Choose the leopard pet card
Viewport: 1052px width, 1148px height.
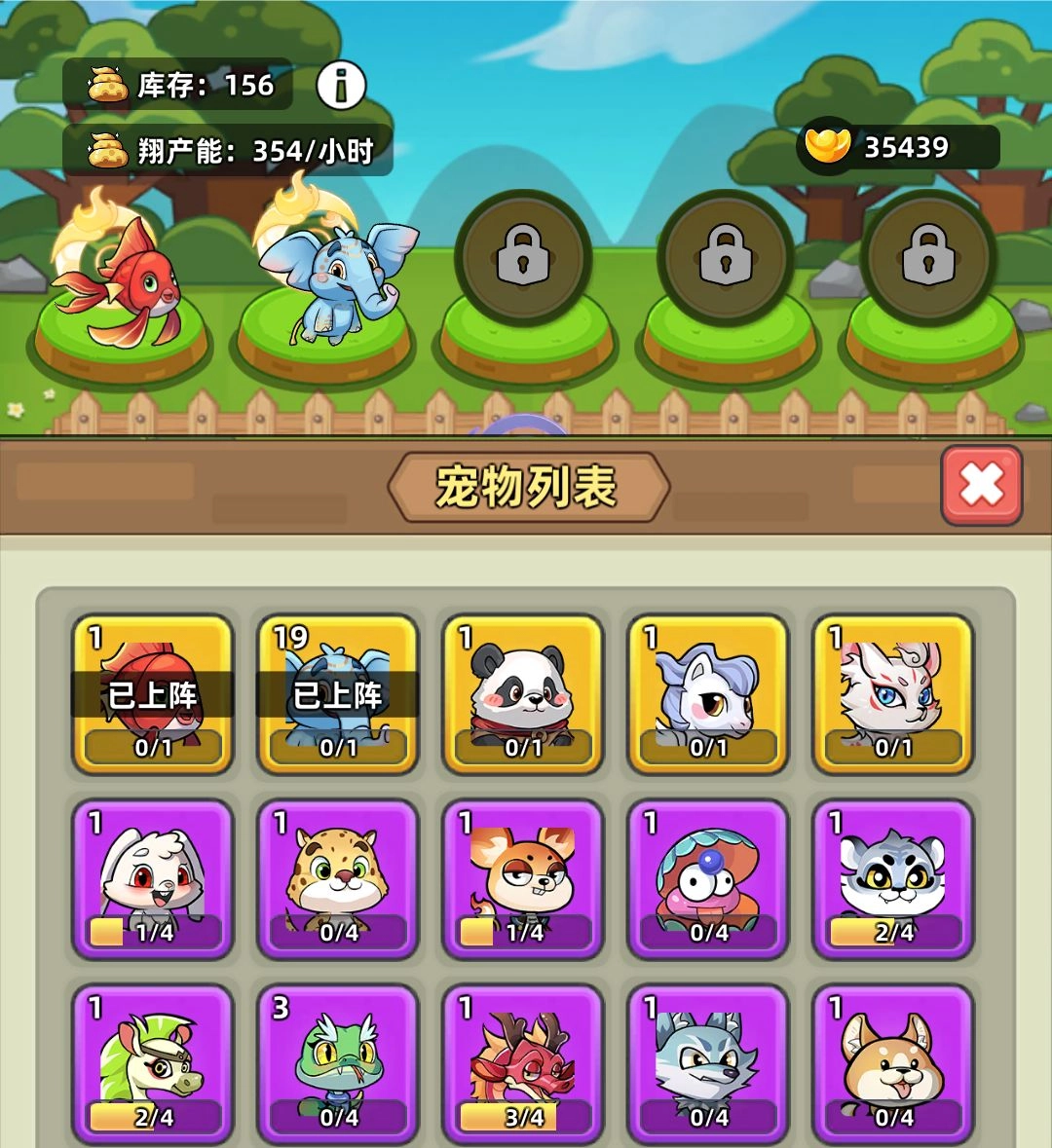(x=338, y=879)
